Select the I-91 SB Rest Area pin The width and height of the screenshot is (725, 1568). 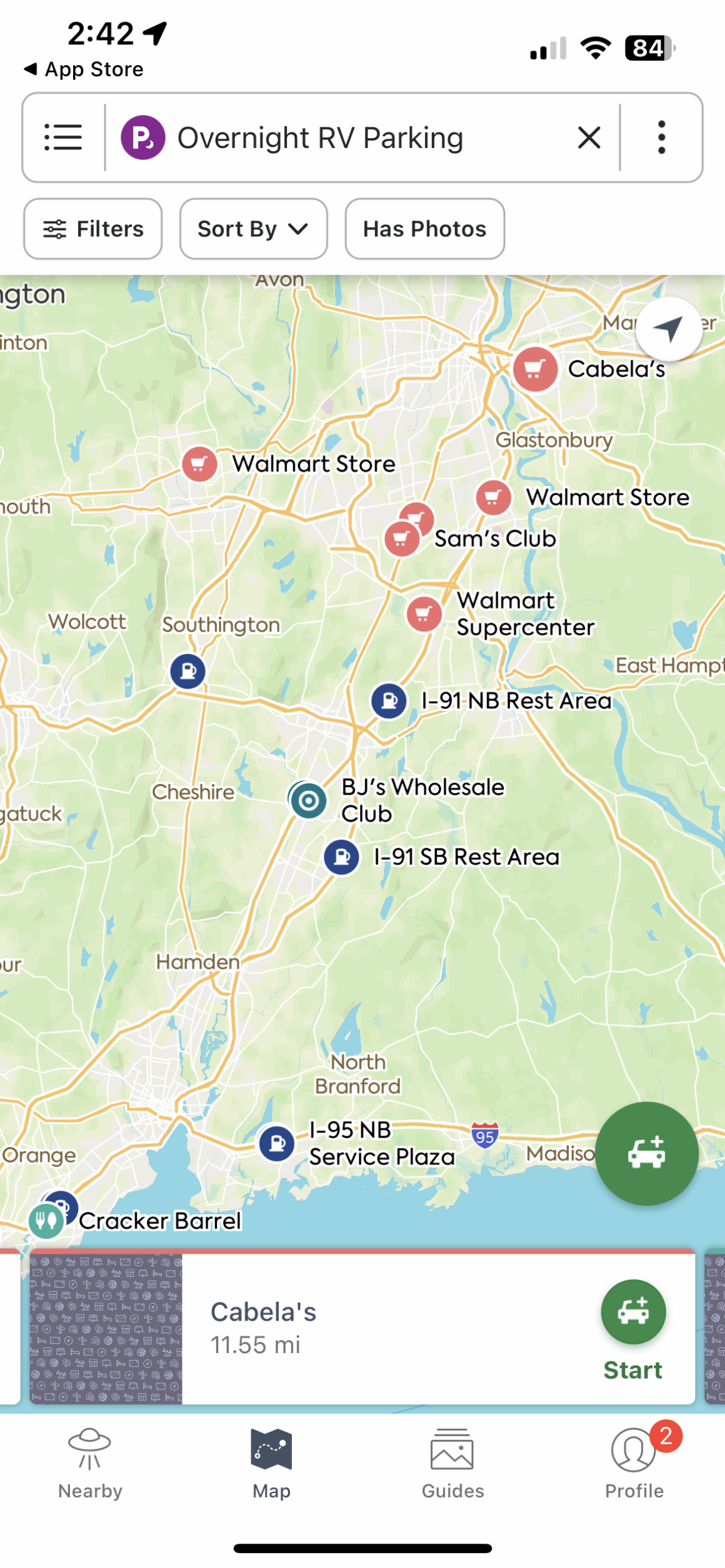point(341,857)
